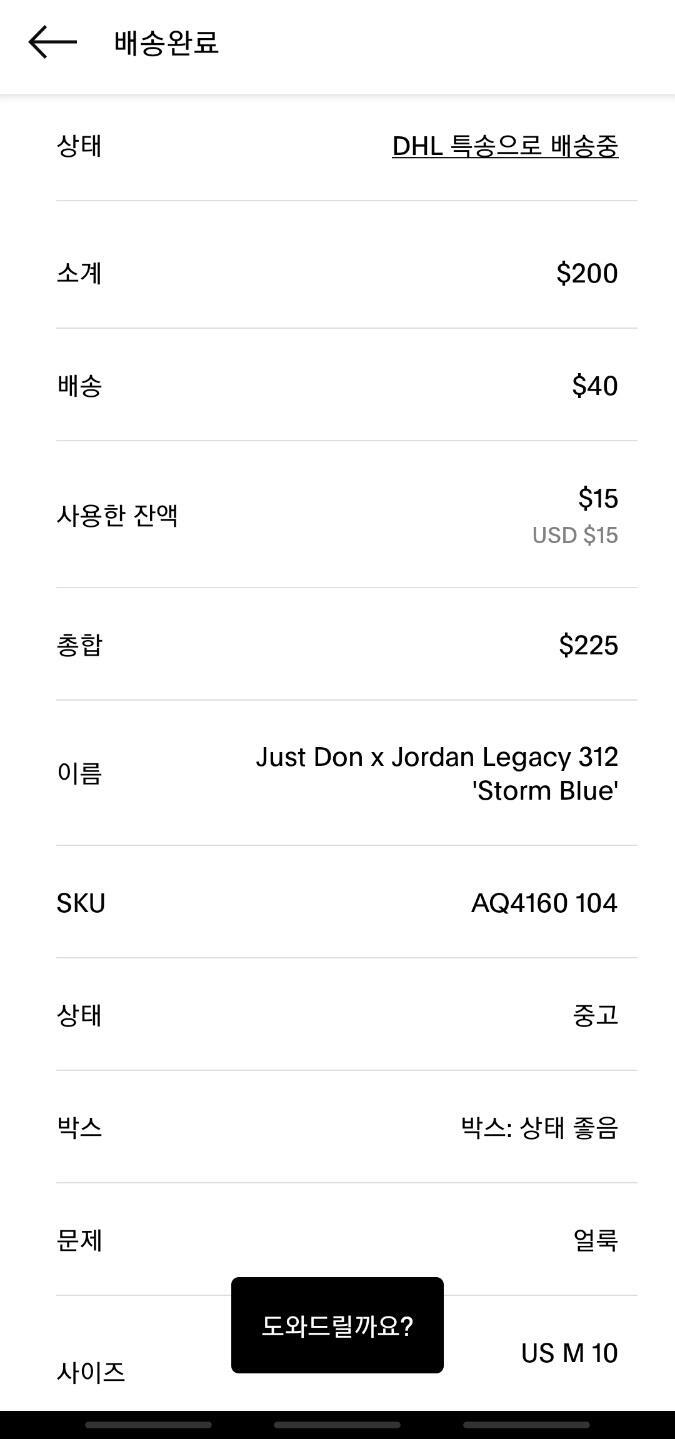The image size is (675, 1439).
Task: Tap the 도와드릴까요? help button
Action: (x=337, y=1325)
